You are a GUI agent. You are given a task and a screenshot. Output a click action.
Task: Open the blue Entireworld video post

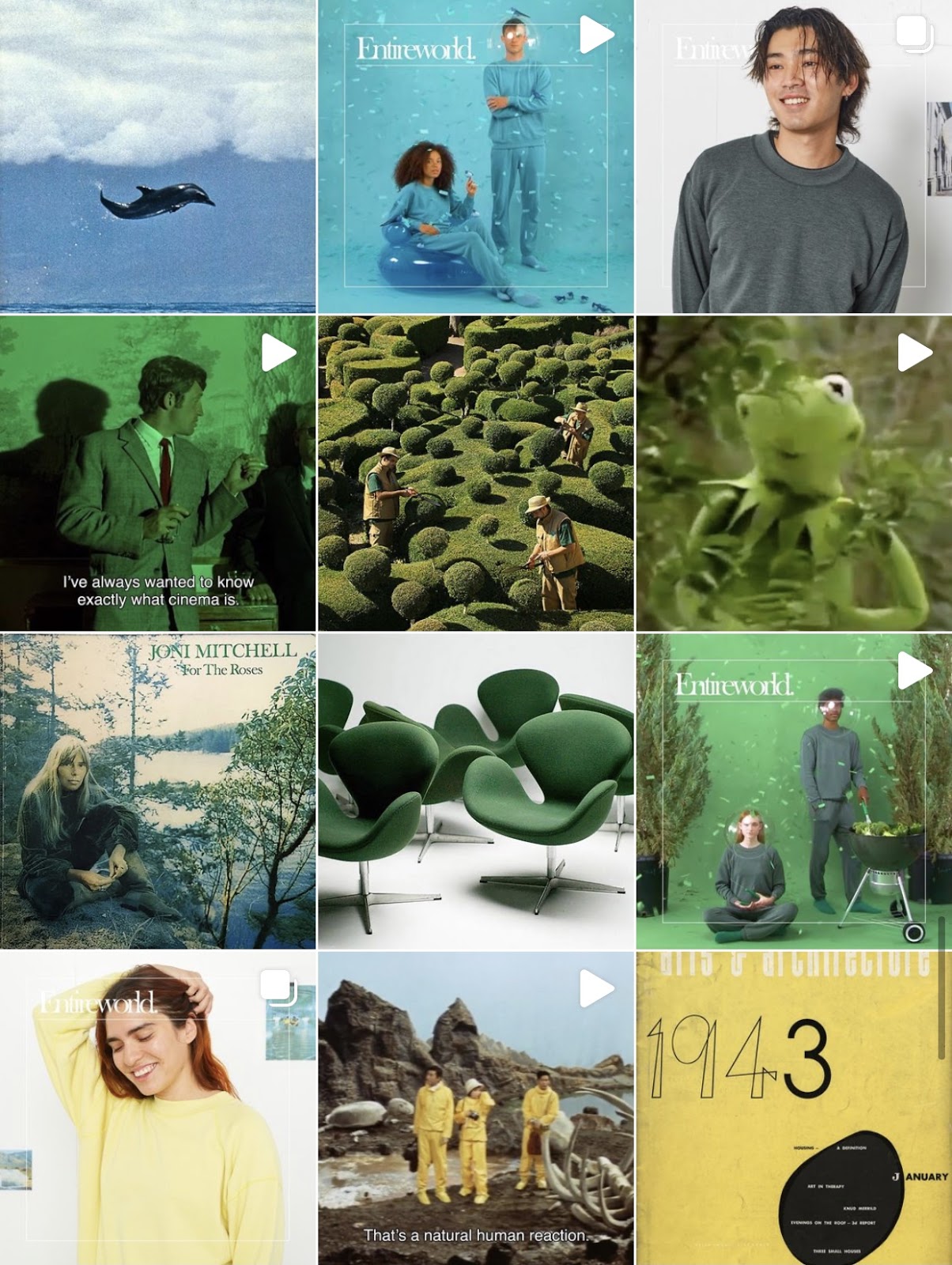click(475, 157)
